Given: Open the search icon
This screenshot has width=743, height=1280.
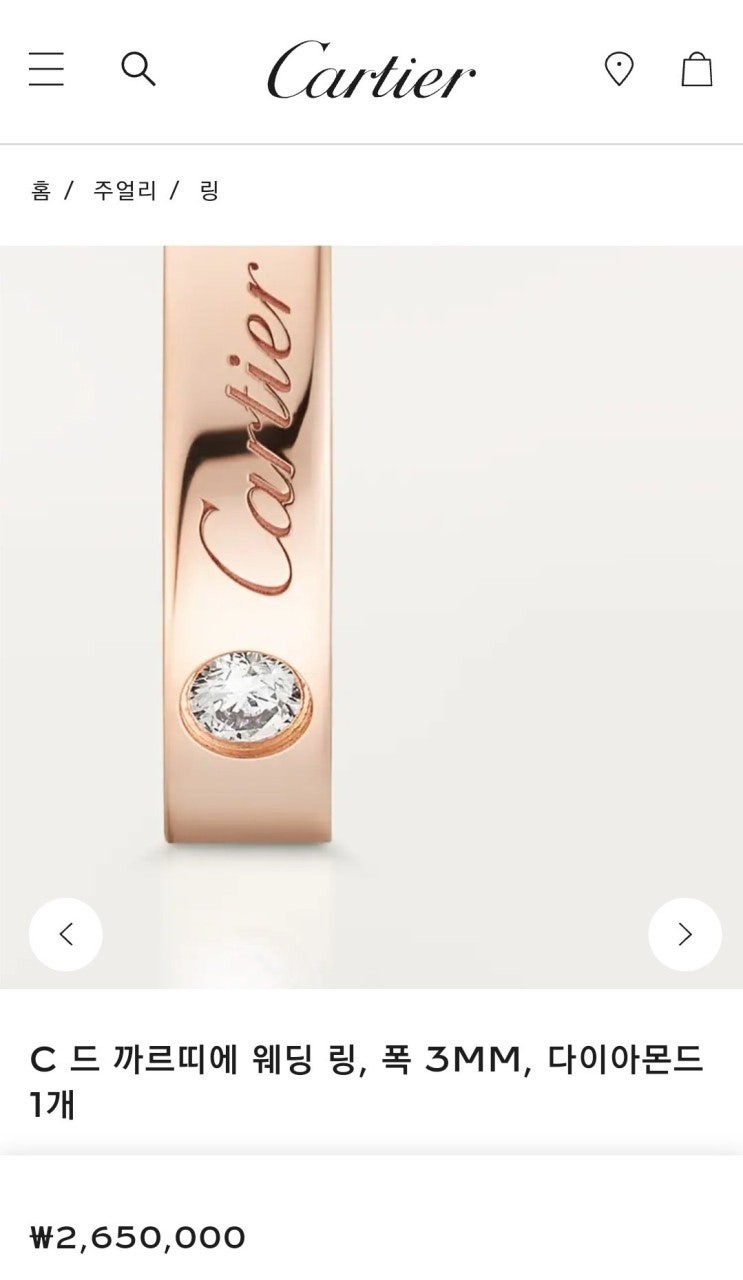Looking at the screenshot, I should coord(138,69).
